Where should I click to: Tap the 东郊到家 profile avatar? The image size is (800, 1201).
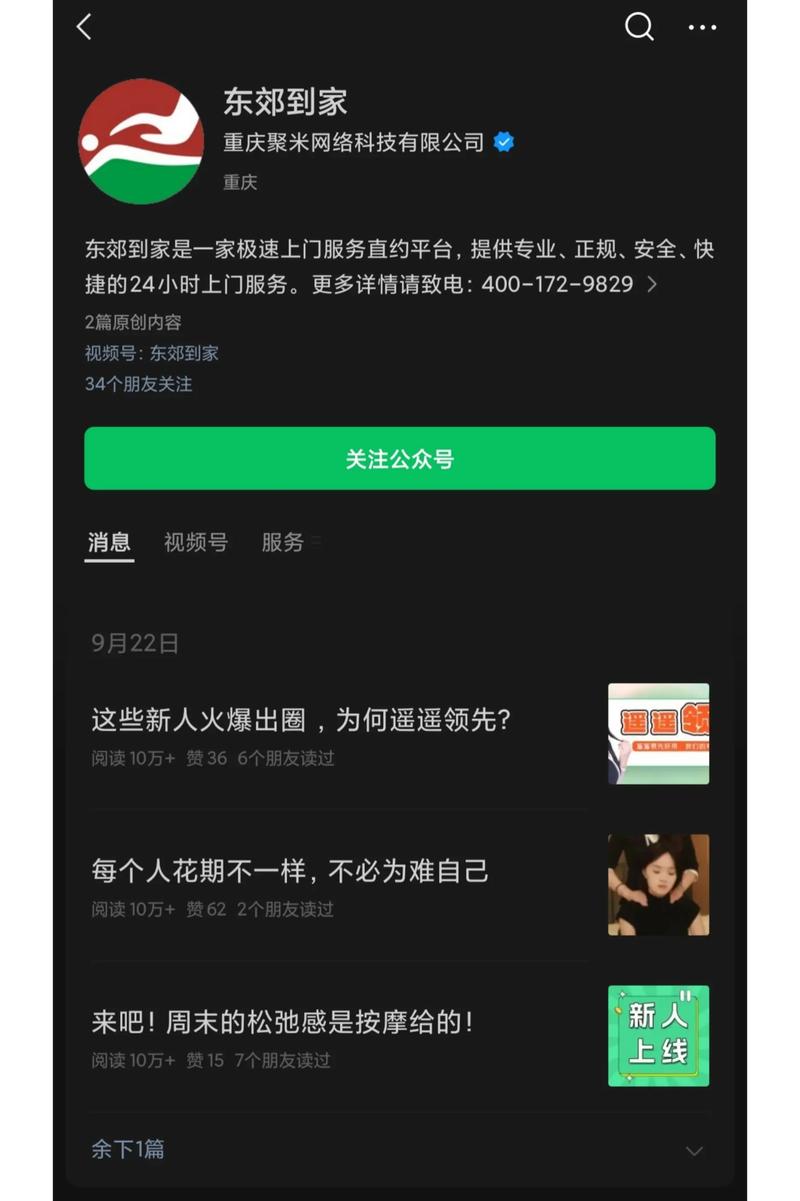(141, 141)
